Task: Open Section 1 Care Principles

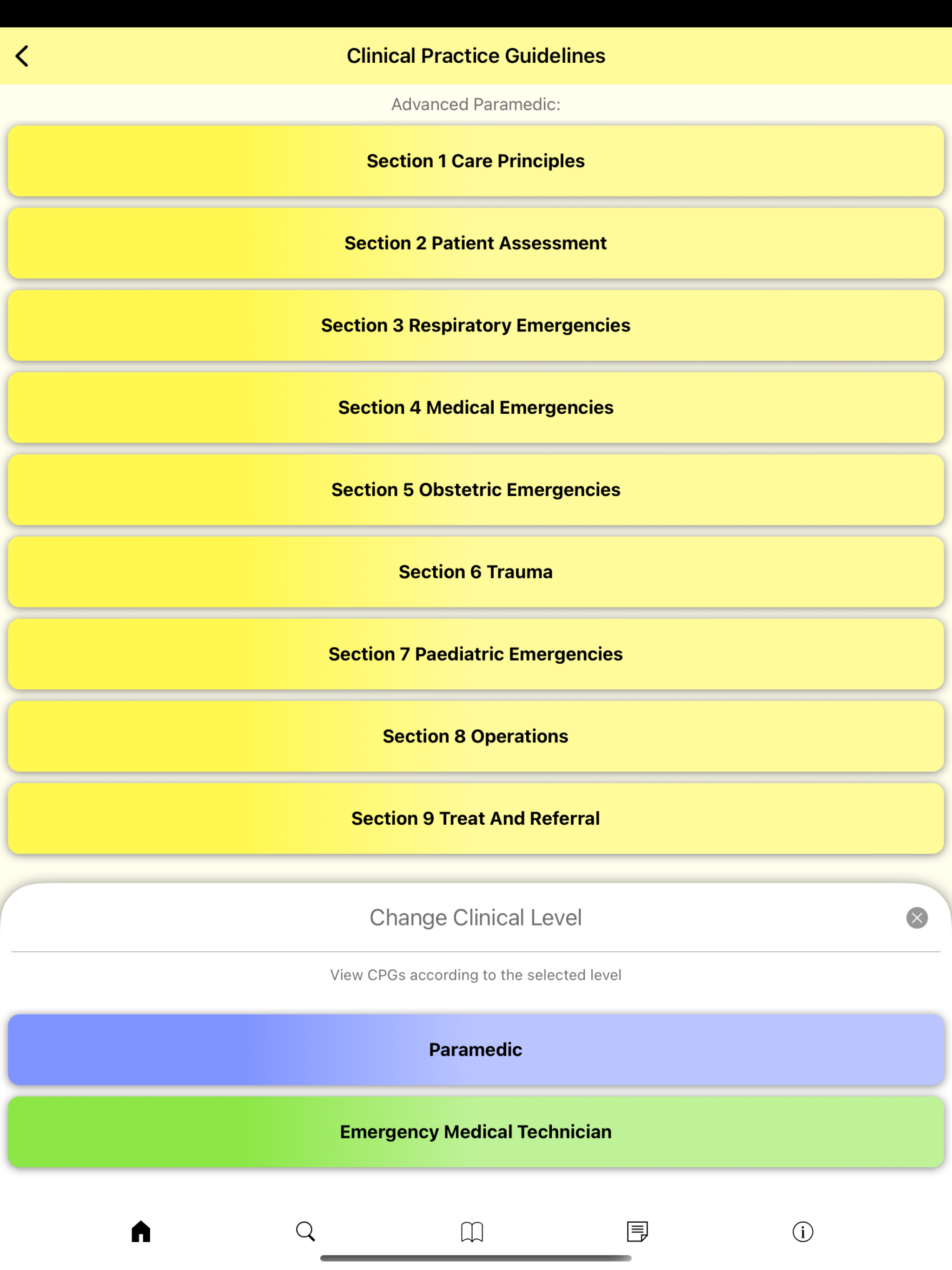Action: (x=476, y=161)
